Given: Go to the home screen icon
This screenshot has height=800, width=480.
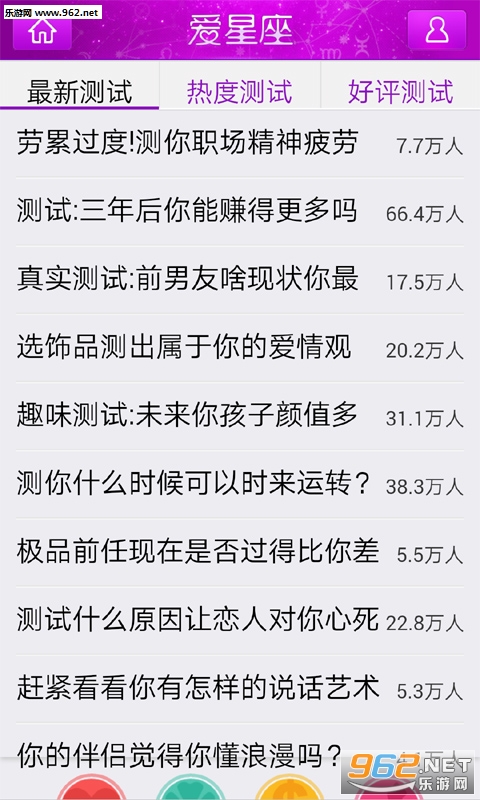Looking at the screenshot, I should [42, 32].
